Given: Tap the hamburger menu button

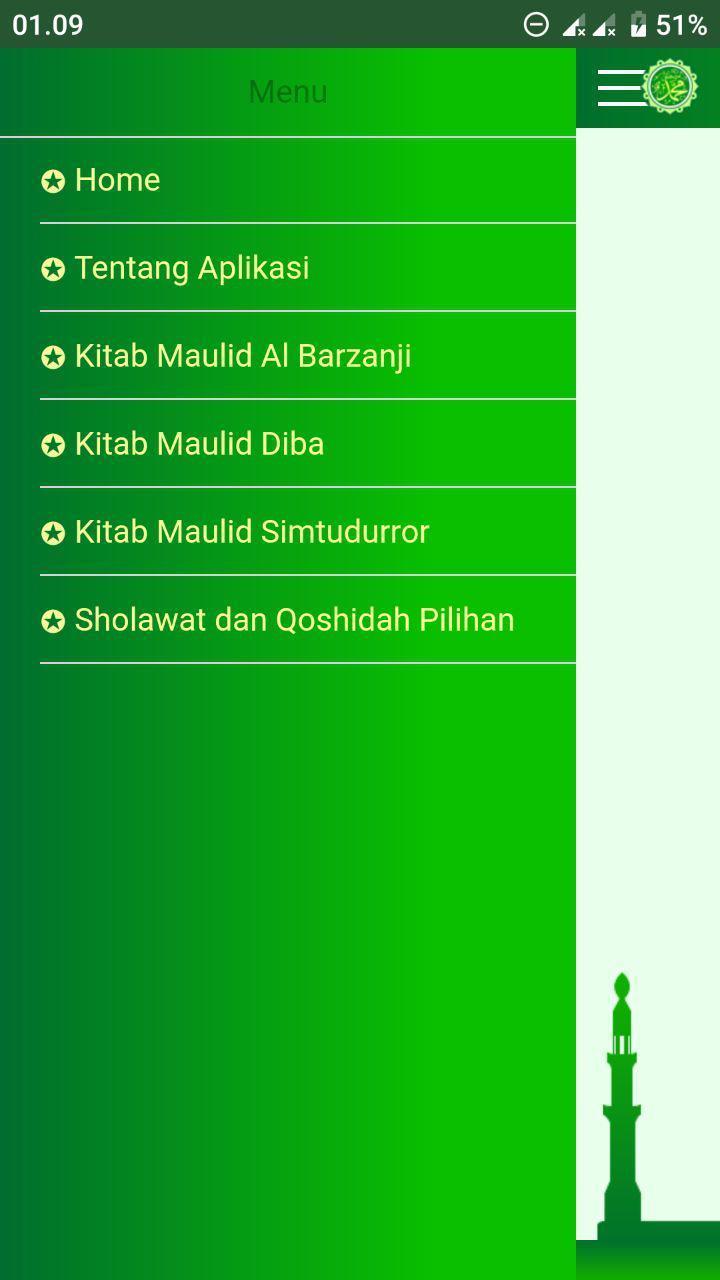Looking at the screenshot, I should (623, 88).
